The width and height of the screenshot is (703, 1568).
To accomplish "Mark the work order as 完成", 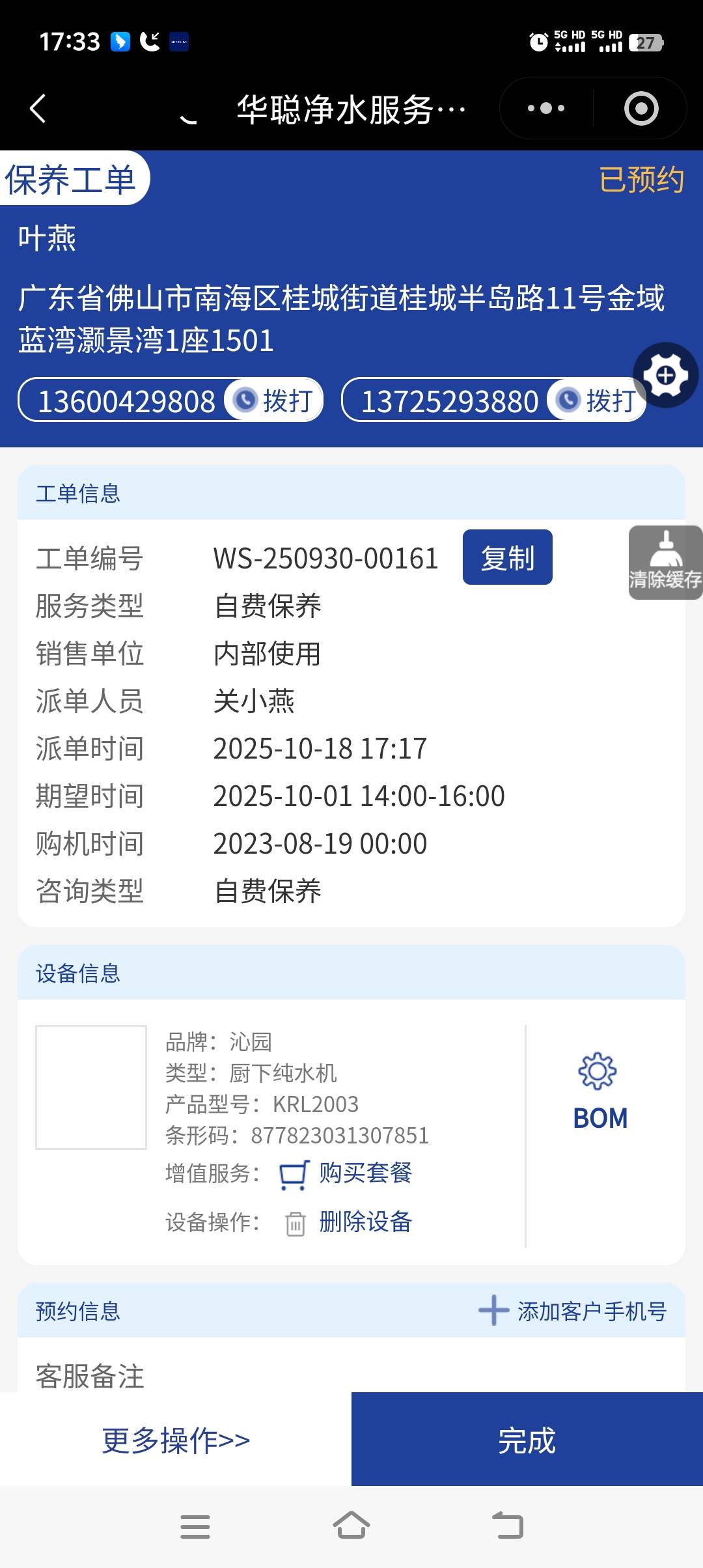I will click(527, 1440).
